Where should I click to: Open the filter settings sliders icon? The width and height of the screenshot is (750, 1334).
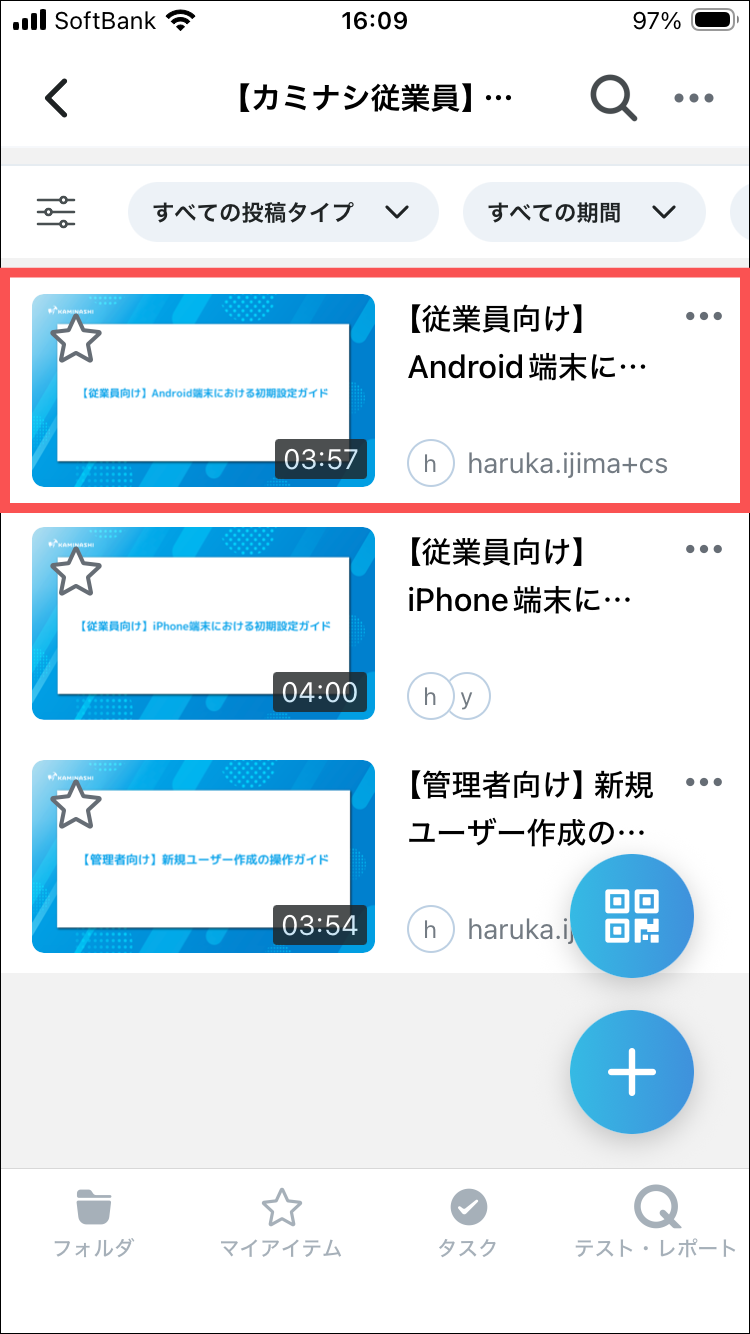tap(56, 212)
